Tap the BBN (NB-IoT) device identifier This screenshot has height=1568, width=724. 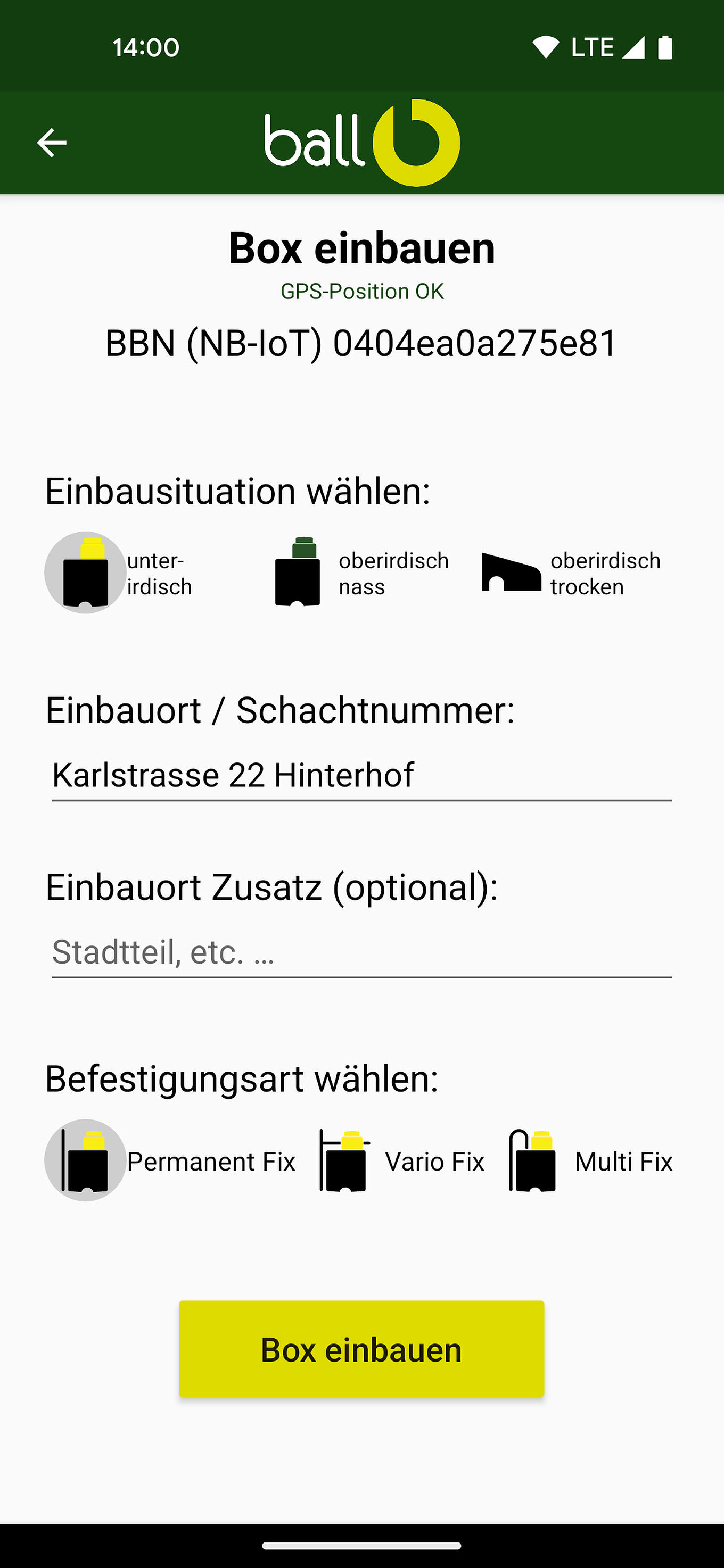click(361, 343)
